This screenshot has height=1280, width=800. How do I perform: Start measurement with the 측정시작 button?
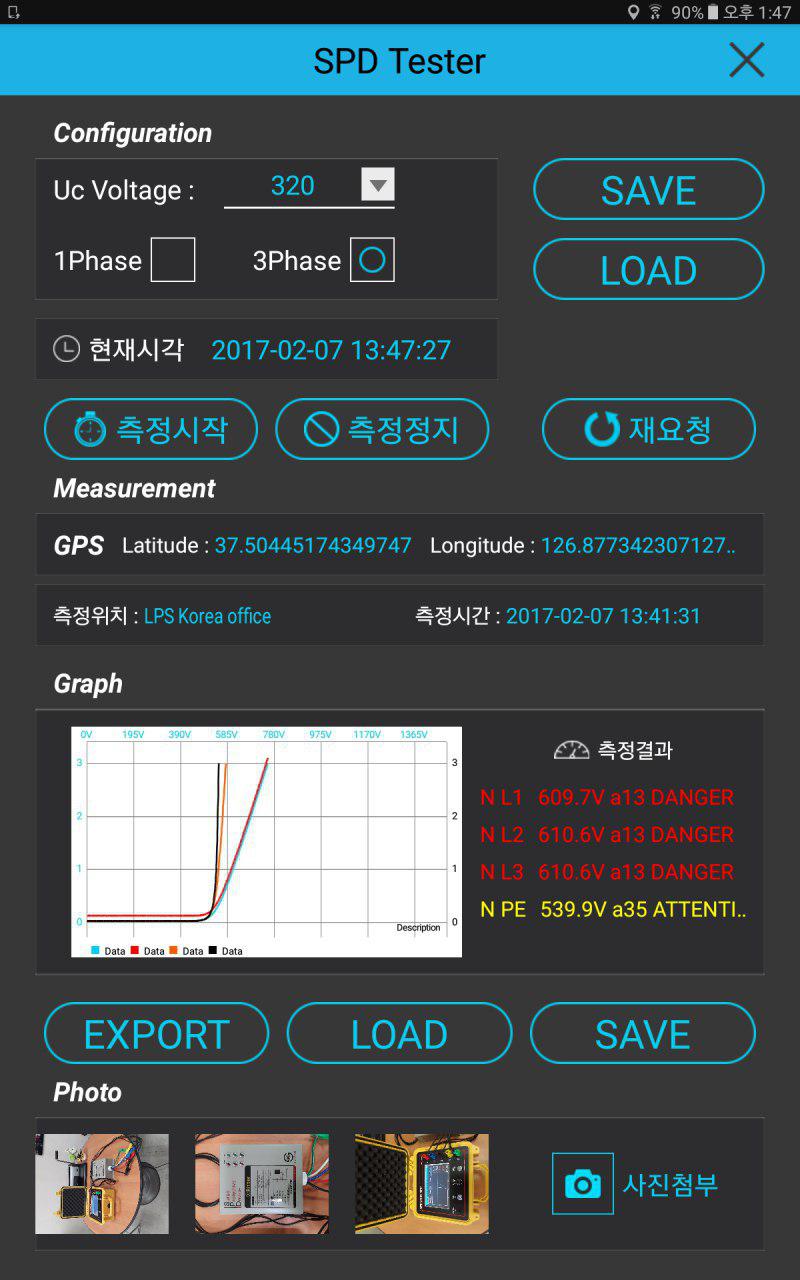pyautogui.click(x=151, y=429)
